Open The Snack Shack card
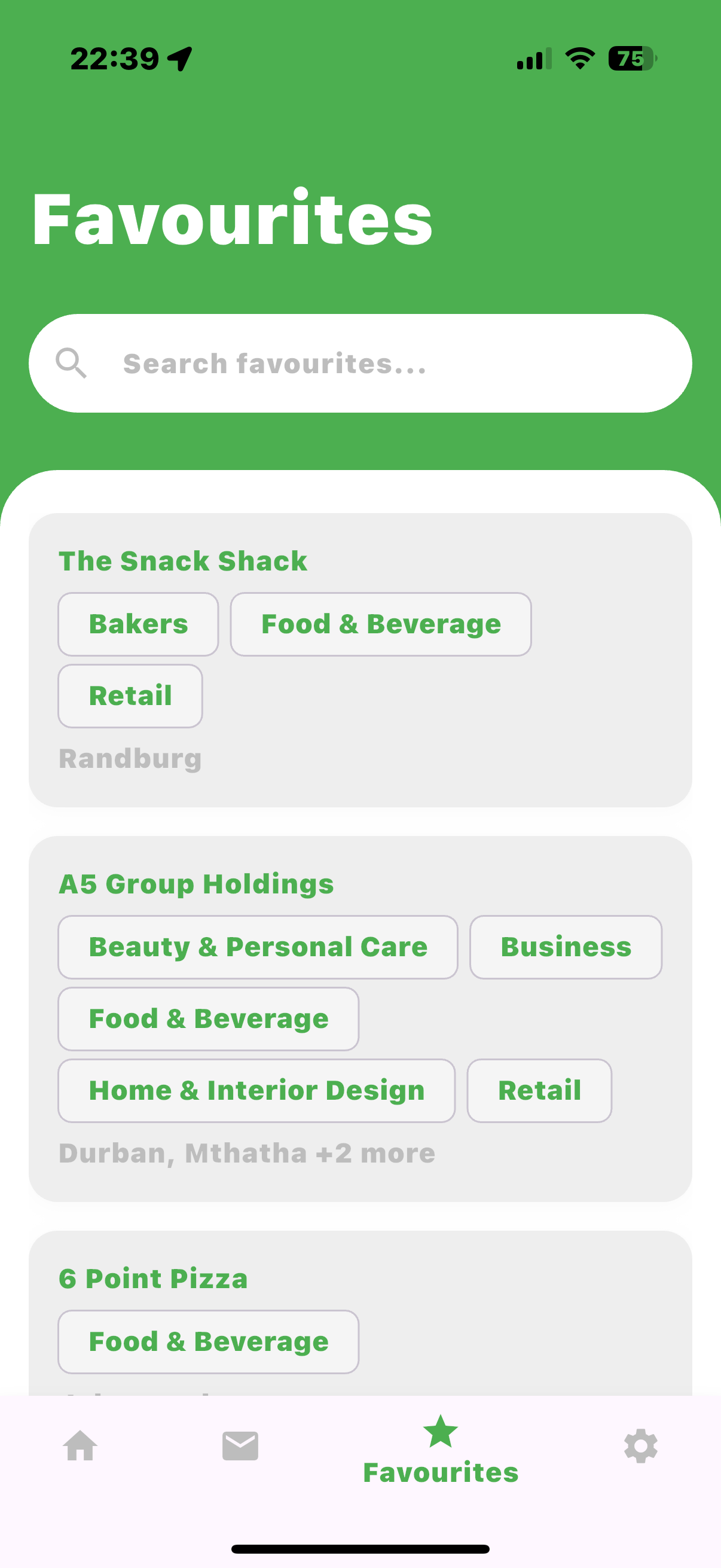This screenshot has width=721, height=1568. pyautogui.click(x=182, y=560)
